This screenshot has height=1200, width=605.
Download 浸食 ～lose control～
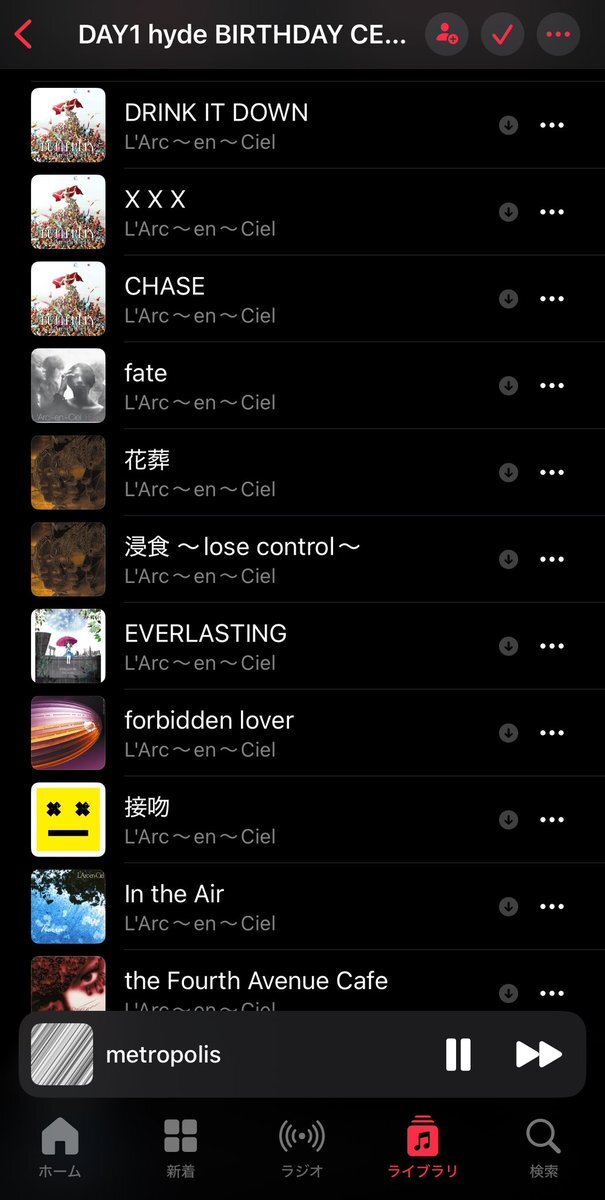[508, 559]
